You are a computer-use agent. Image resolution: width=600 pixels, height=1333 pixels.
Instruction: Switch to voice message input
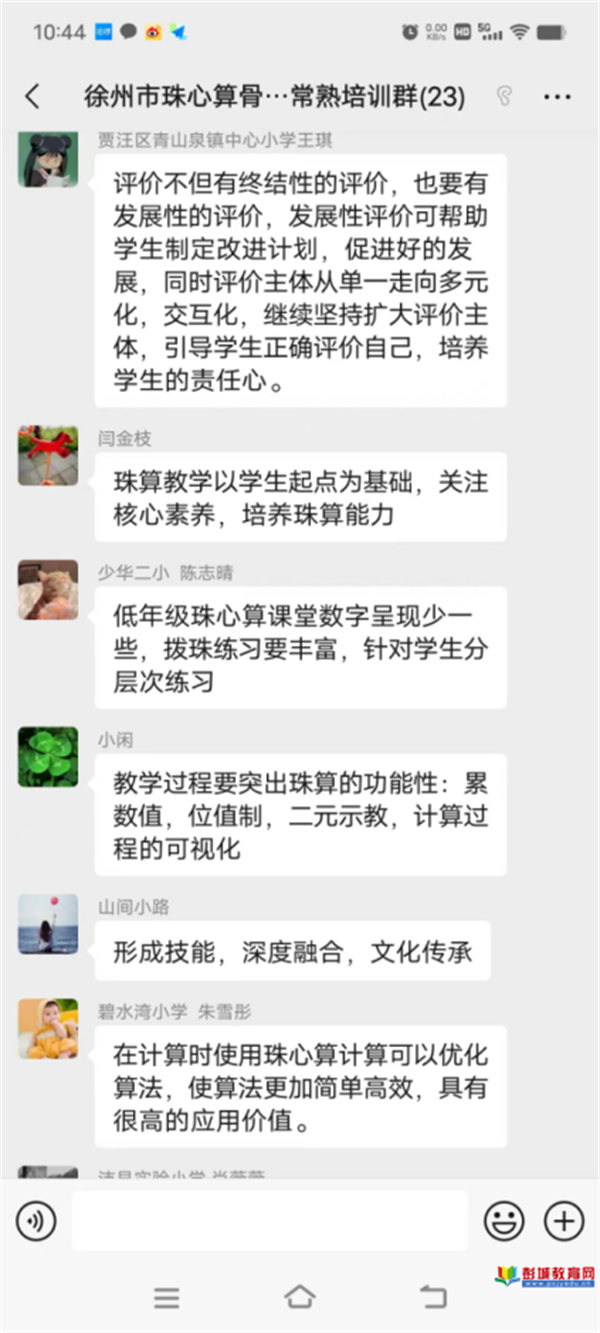36,1220
